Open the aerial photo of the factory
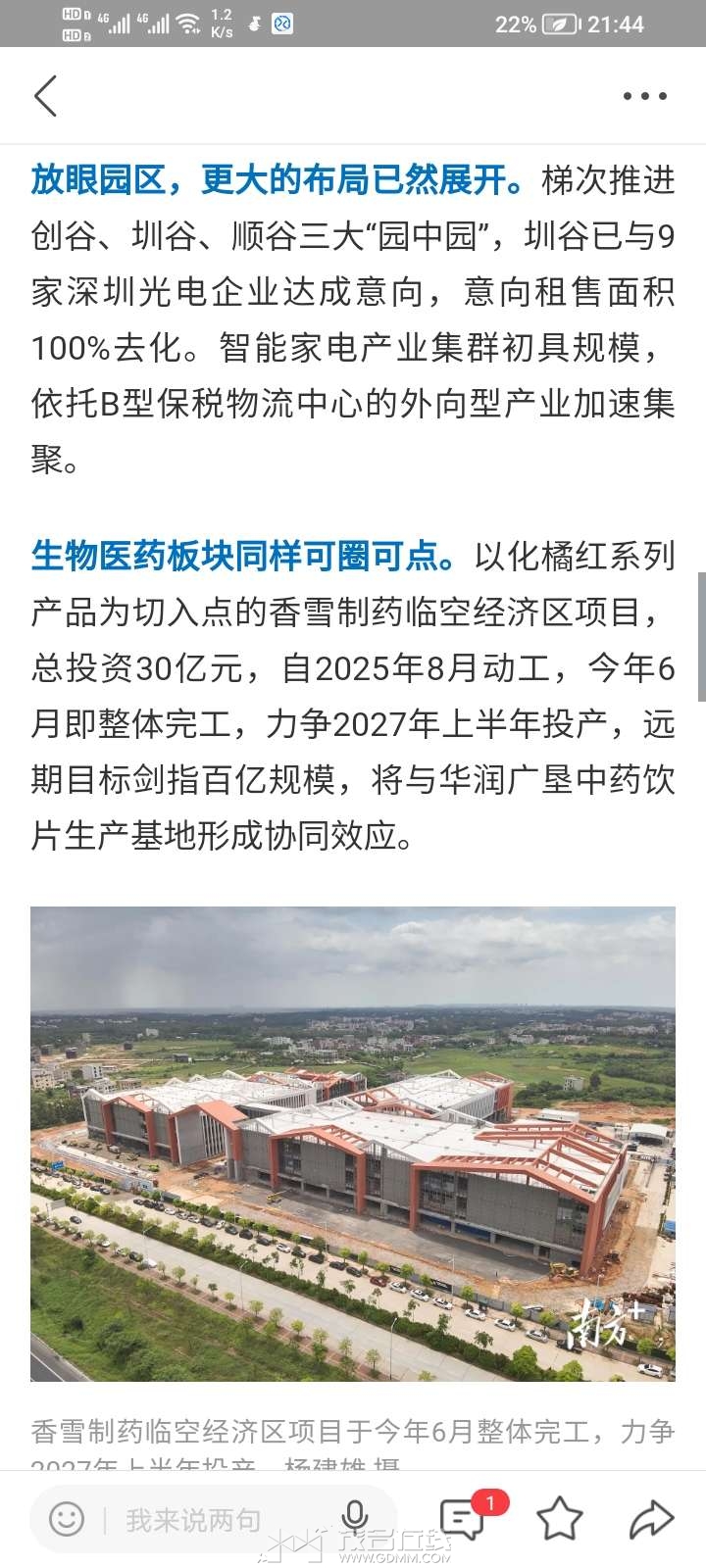The height and width of the screenshot is (1568, 706). tap(353, 1144)
